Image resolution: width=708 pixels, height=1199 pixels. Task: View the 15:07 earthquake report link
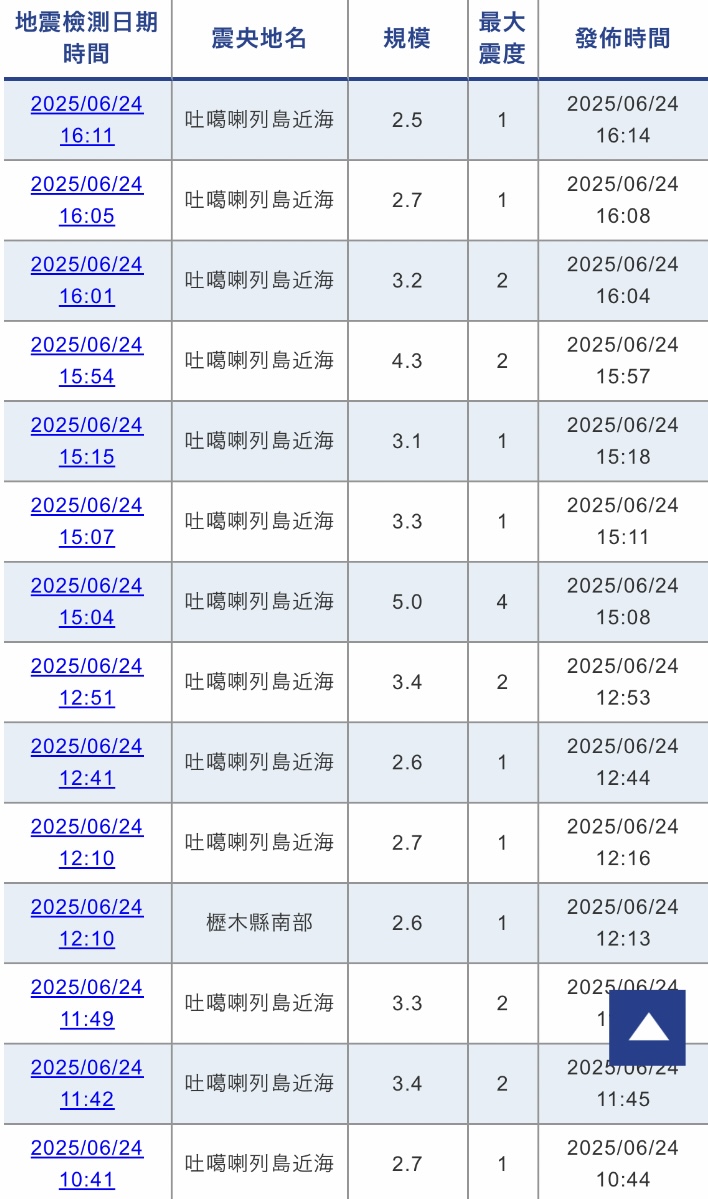(87, 521)
